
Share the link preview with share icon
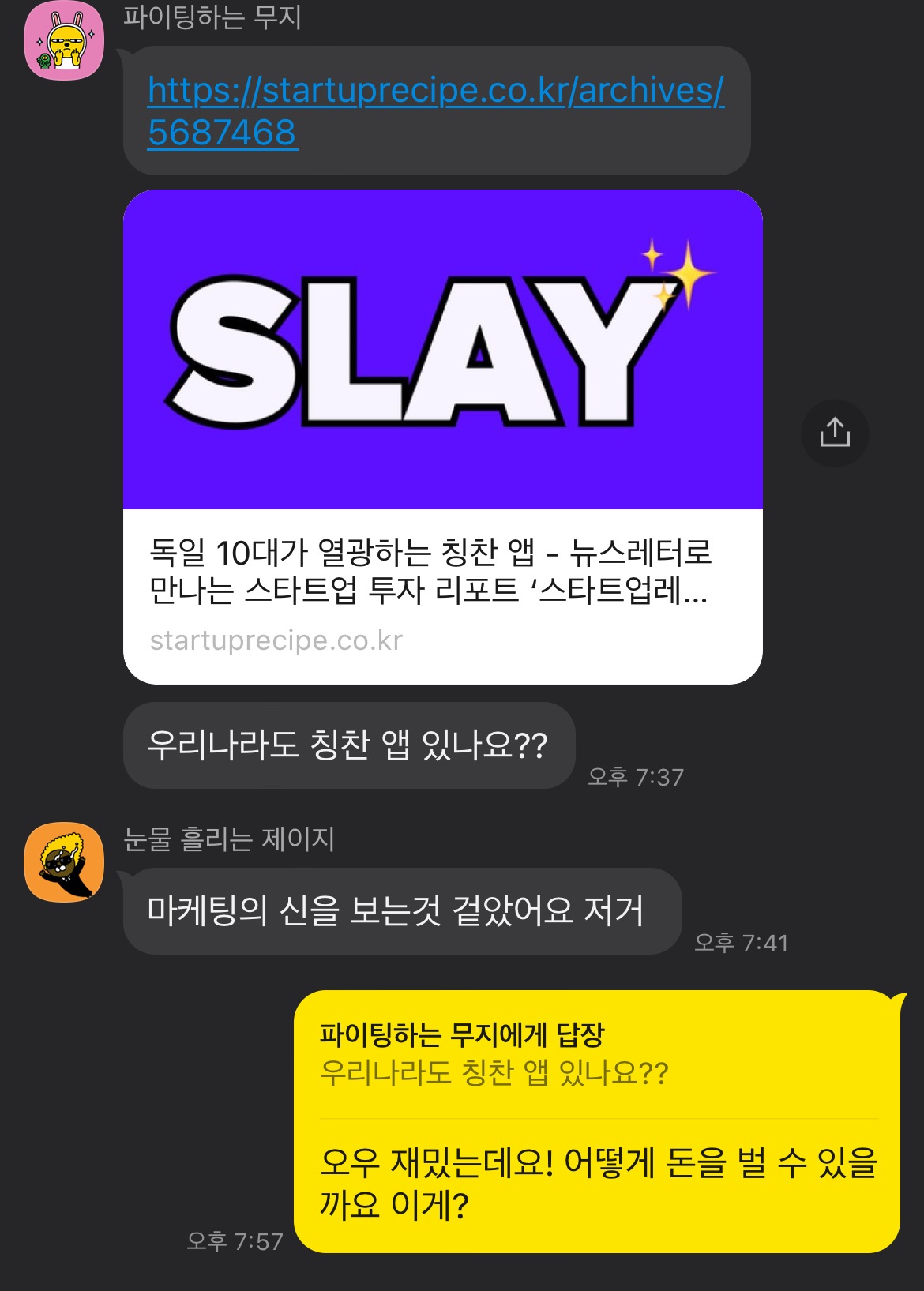click(835, 433)
